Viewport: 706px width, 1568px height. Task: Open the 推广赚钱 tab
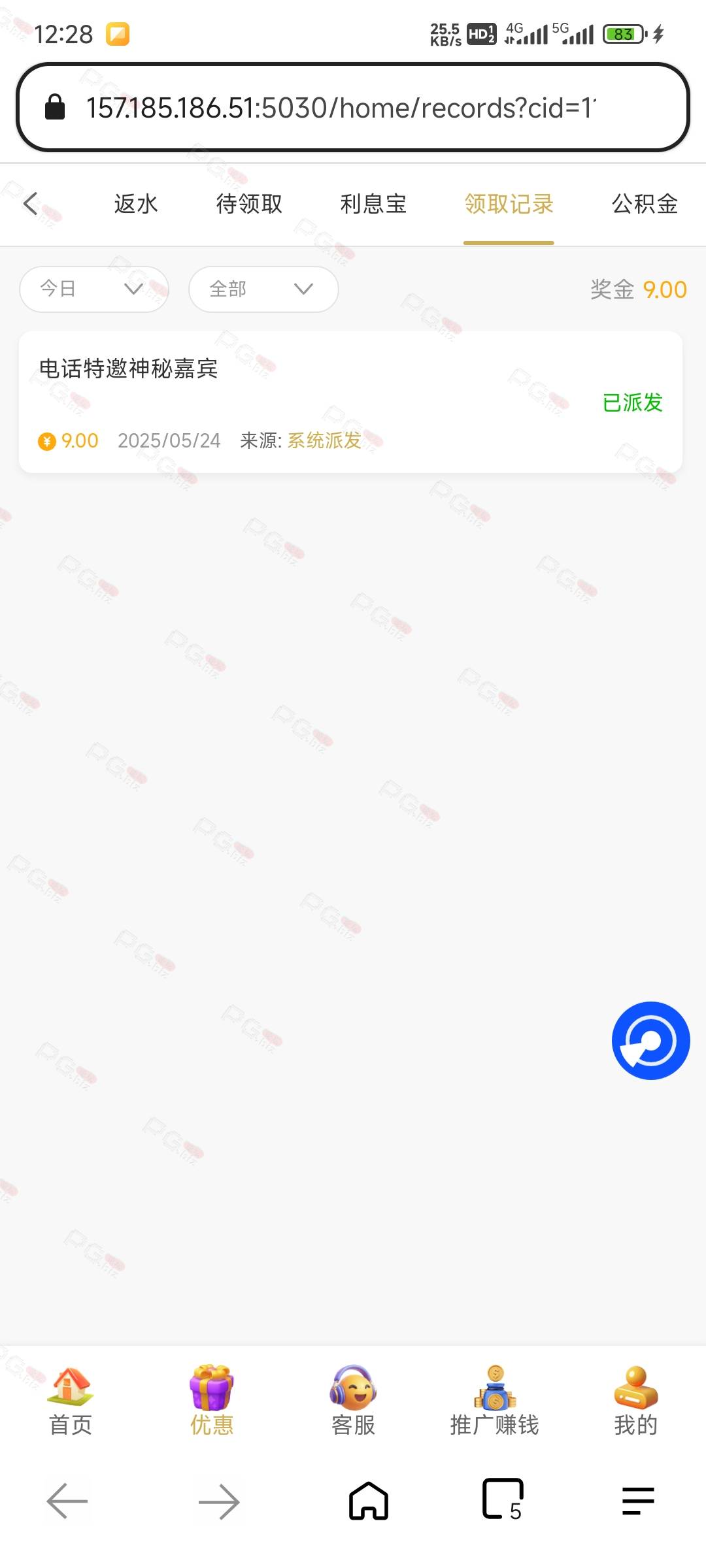pos(494,1400)
